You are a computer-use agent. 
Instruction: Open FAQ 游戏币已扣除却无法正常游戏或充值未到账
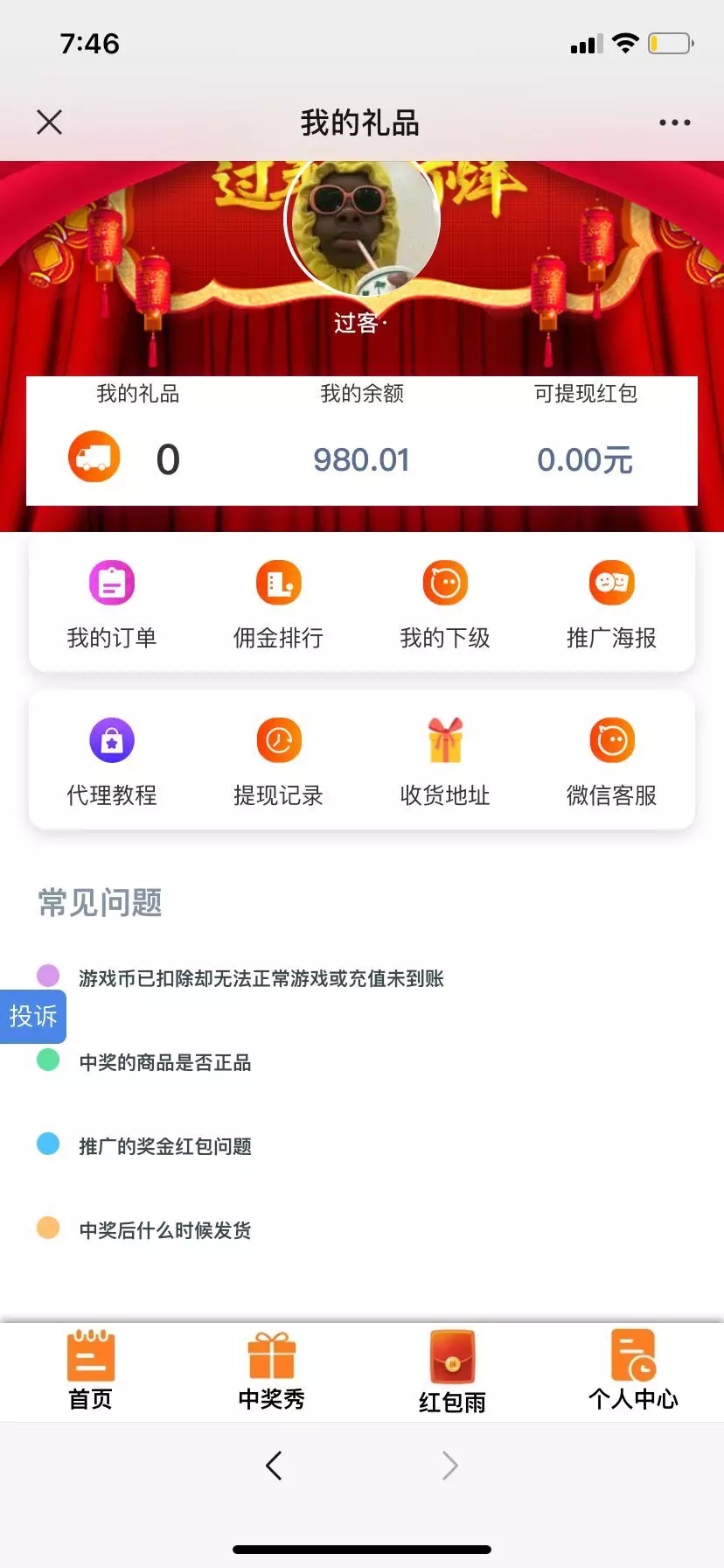[x=261, y=978]
